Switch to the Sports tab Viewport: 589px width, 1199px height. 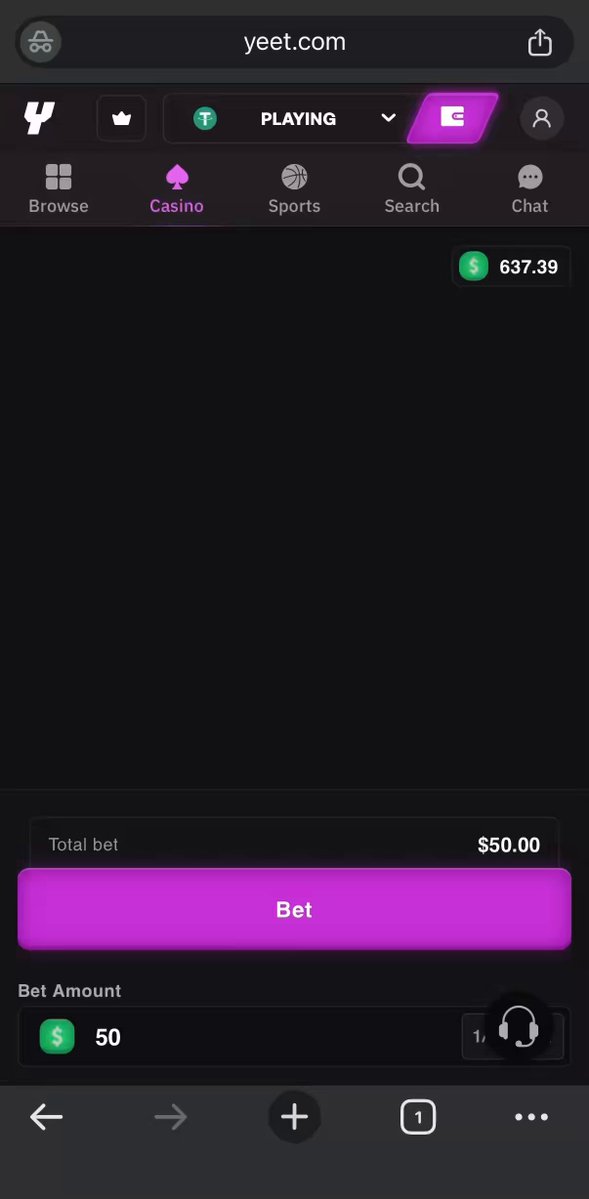(x=294, y=189)
